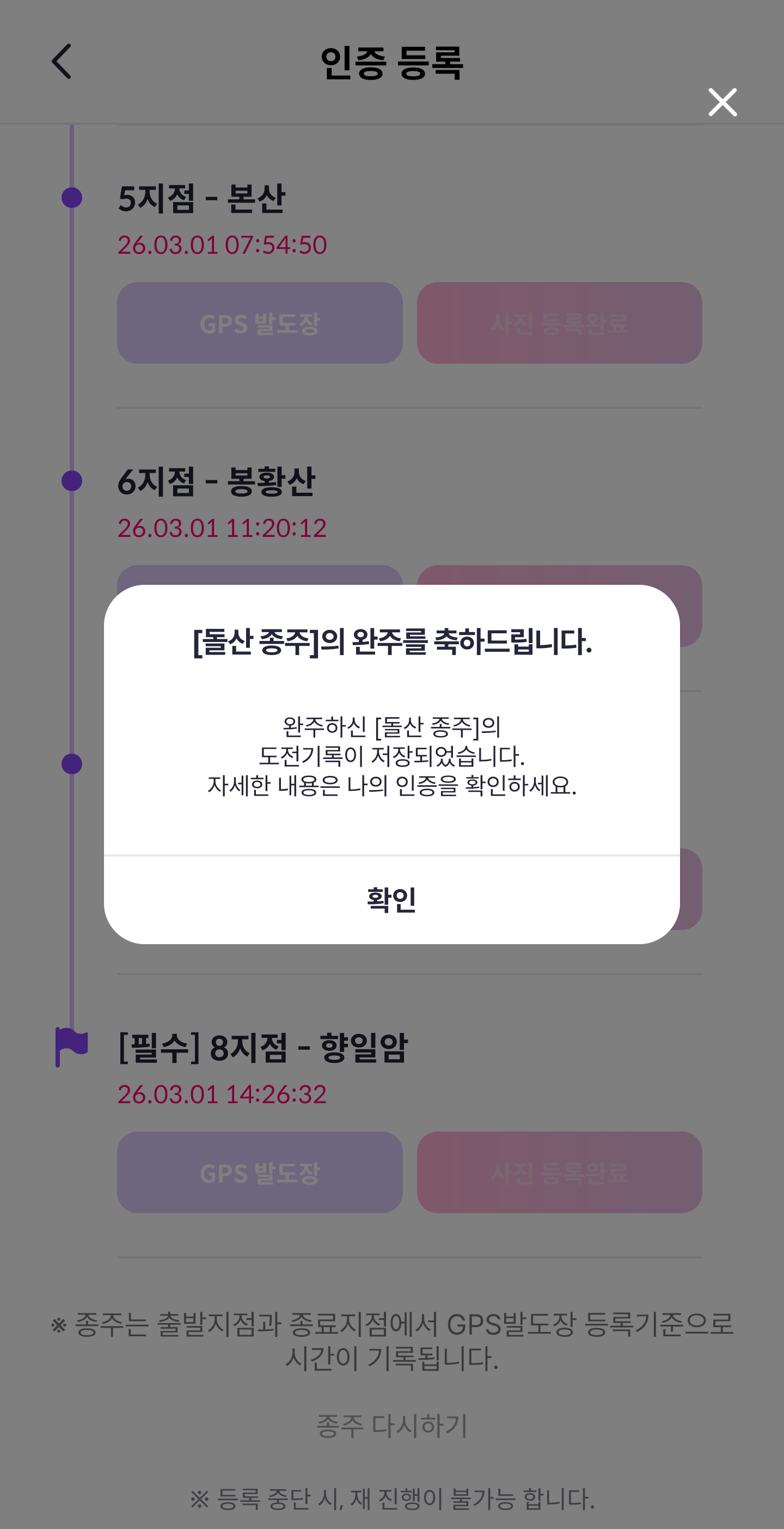Viewport: 784px width, 1529px height.
Task: Tap 사진 등록완료 for 5지점 본산
Action: [x=559, y=323]
